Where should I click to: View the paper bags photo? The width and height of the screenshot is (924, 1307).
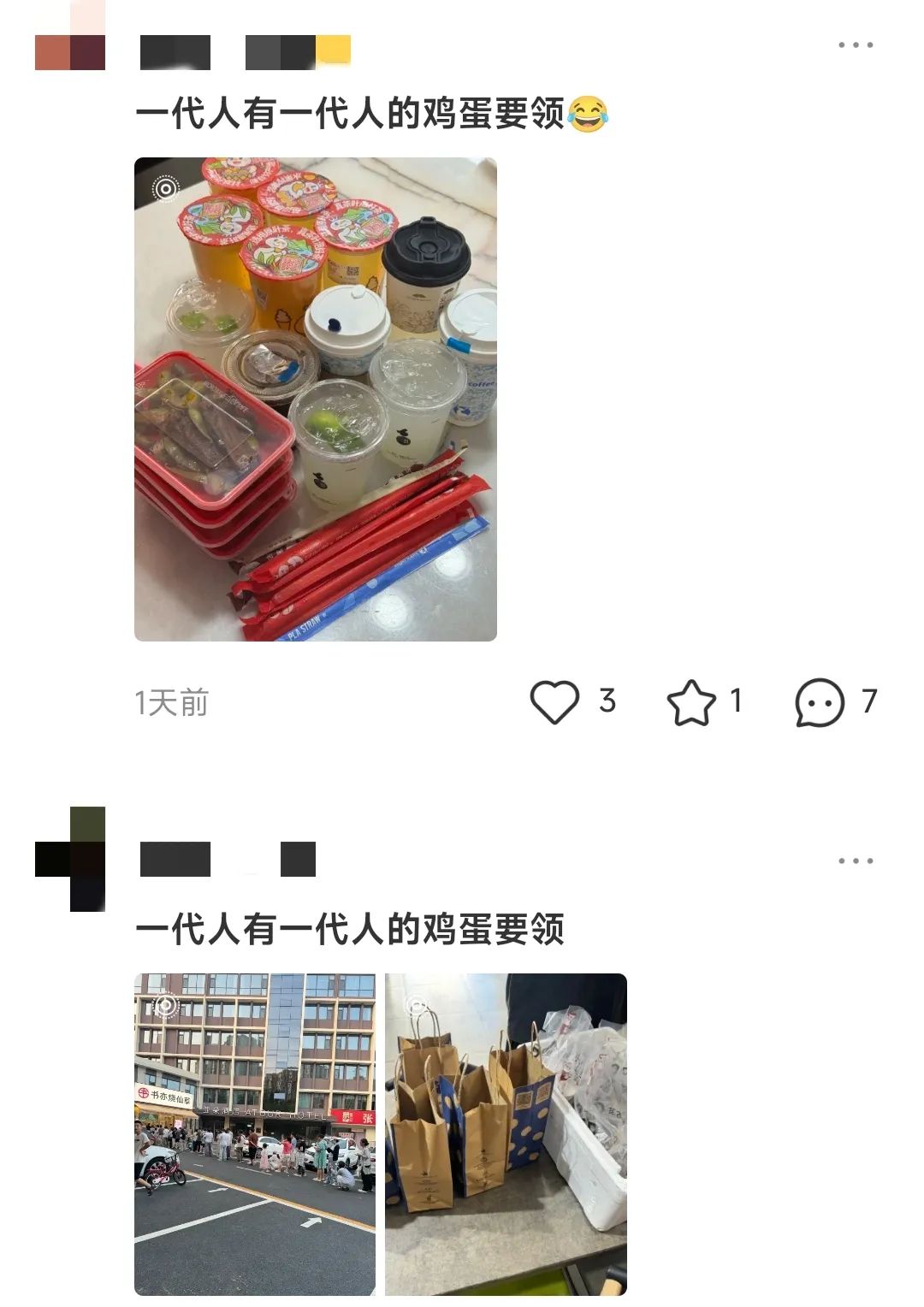point(506,1134)
